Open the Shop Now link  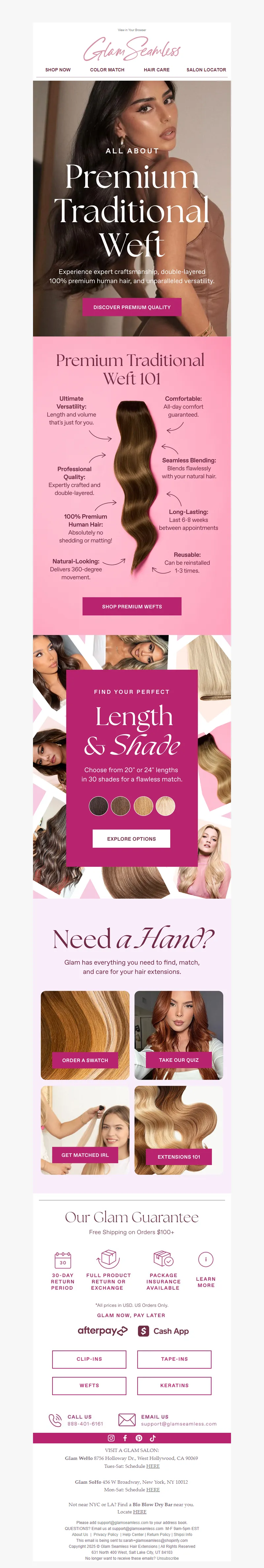[58, 70]
